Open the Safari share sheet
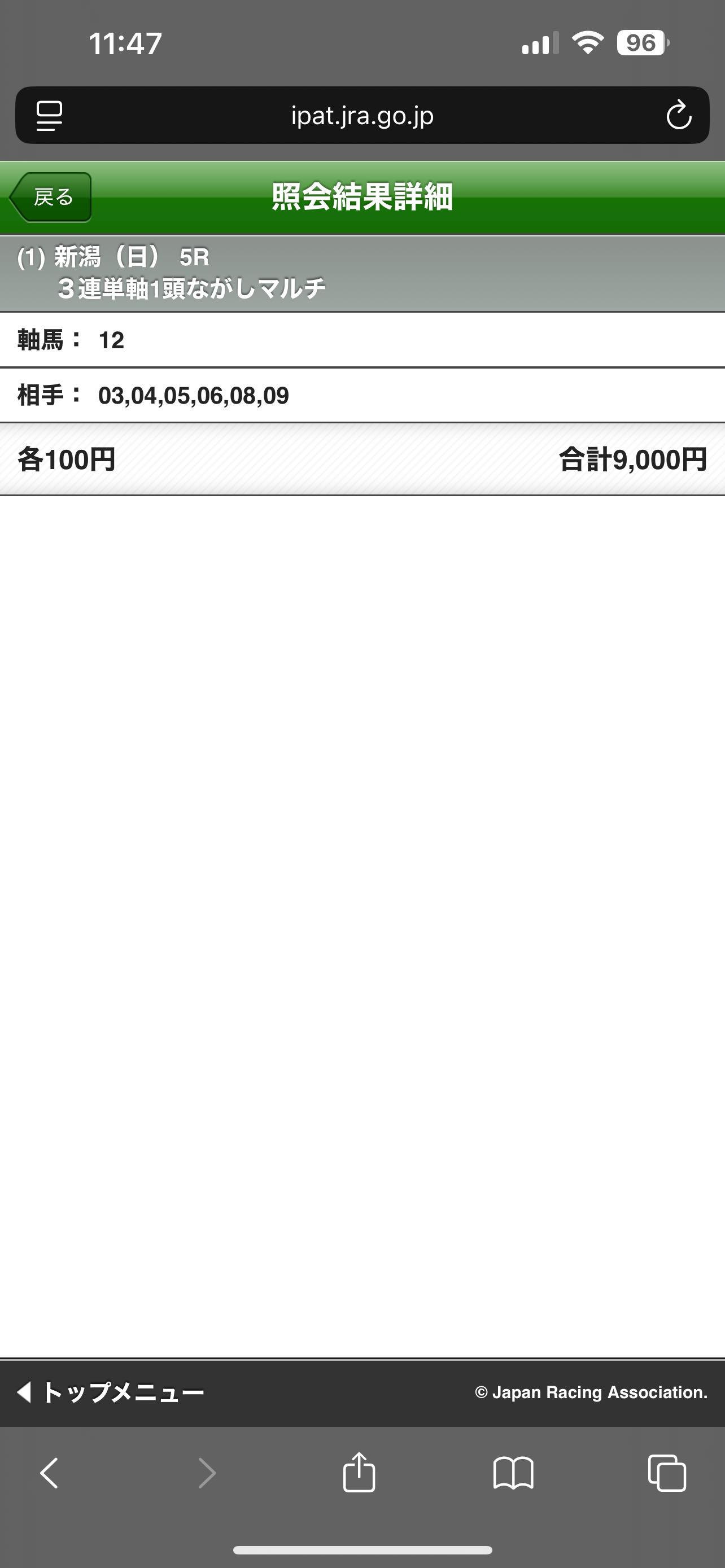This screenshot has width=725, height=1568. click(359, 1472)
